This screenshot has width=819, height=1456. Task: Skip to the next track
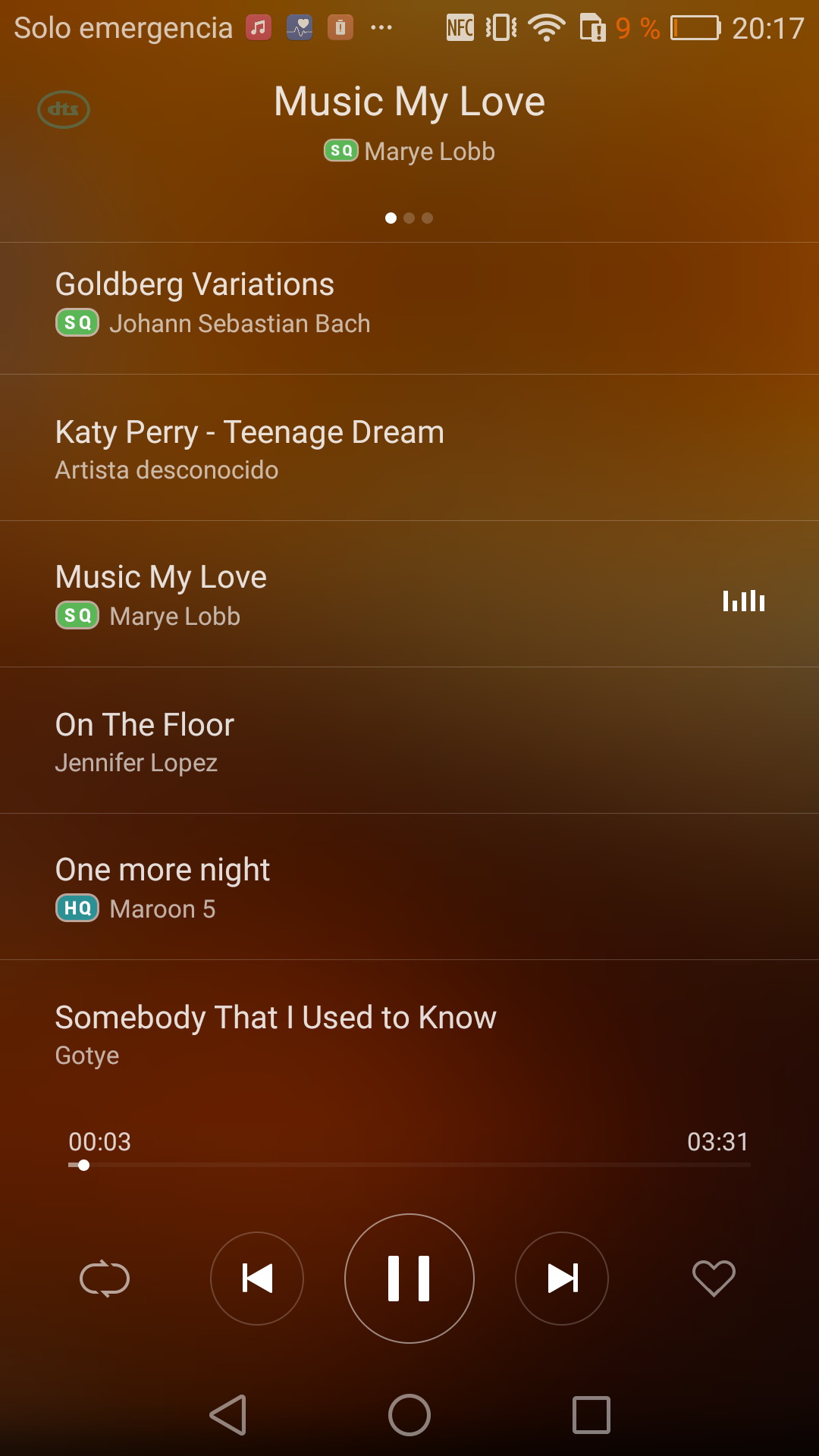pos(562,1279)
